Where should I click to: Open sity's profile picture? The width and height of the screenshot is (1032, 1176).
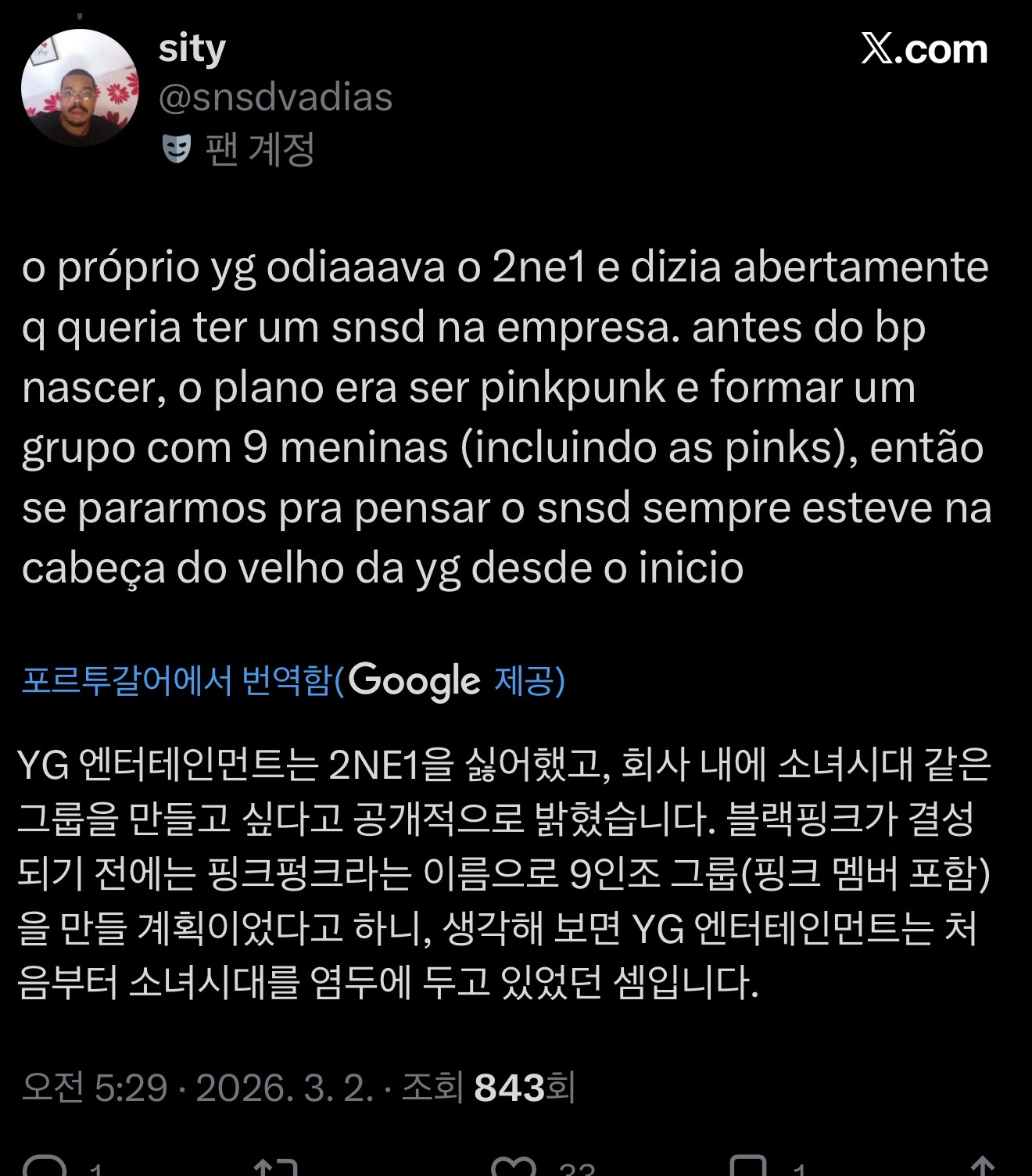click(x=76, y=86)
